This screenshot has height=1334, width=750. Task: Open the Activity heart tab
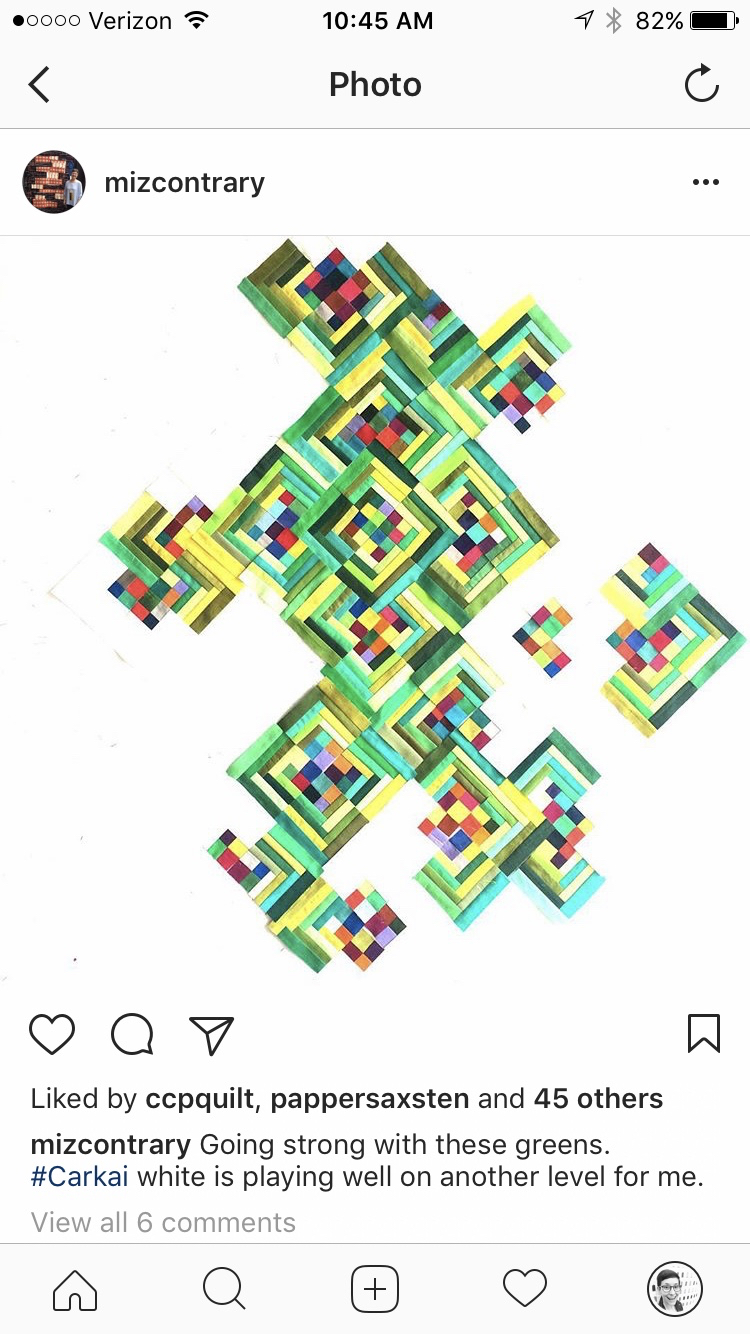pos(525,1288)
